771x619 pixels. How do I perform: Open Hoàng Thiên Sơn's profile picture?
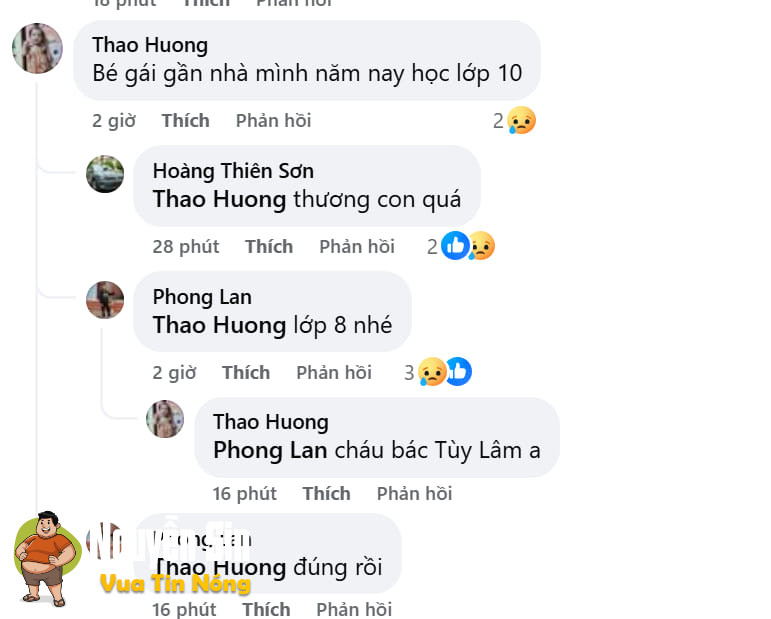pos(105,174)
